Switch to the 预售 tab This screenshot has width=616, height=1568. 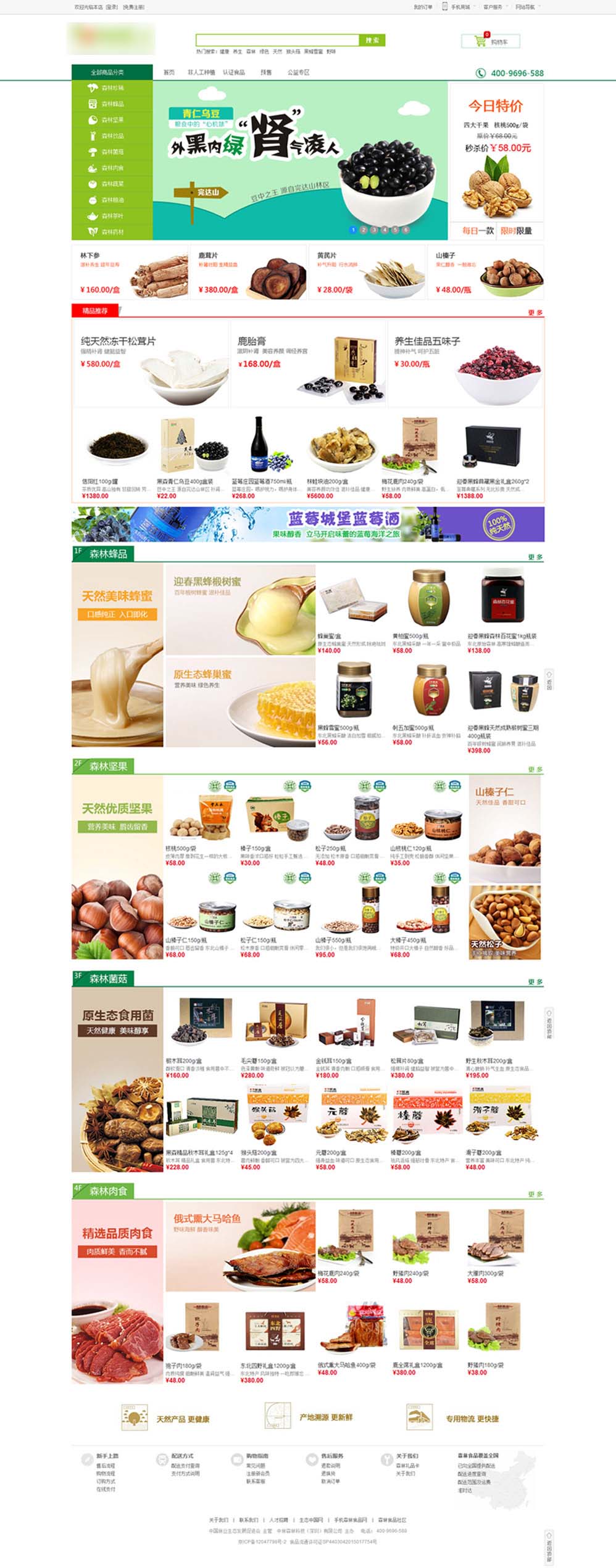coord(266,73)
